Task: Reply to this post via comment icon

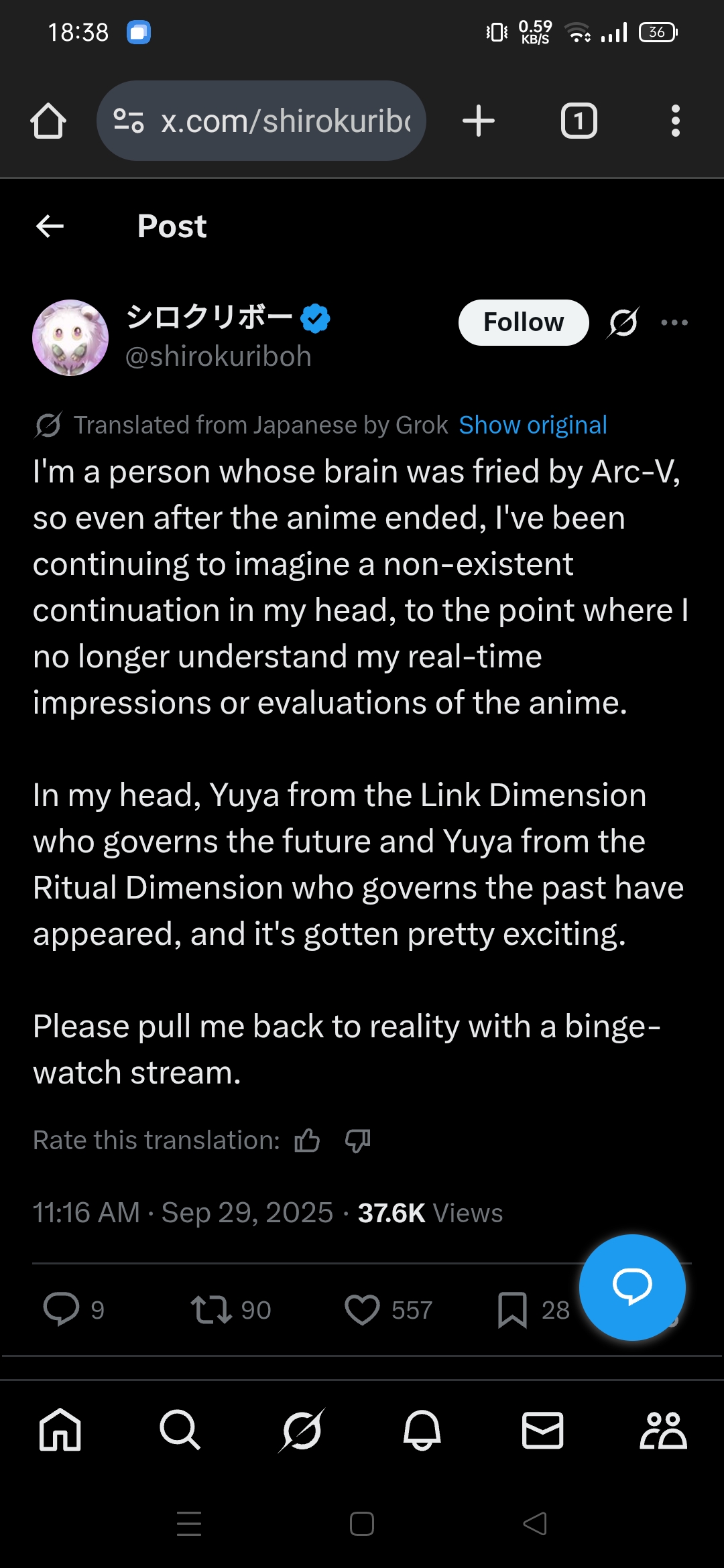Action: 61,1309
